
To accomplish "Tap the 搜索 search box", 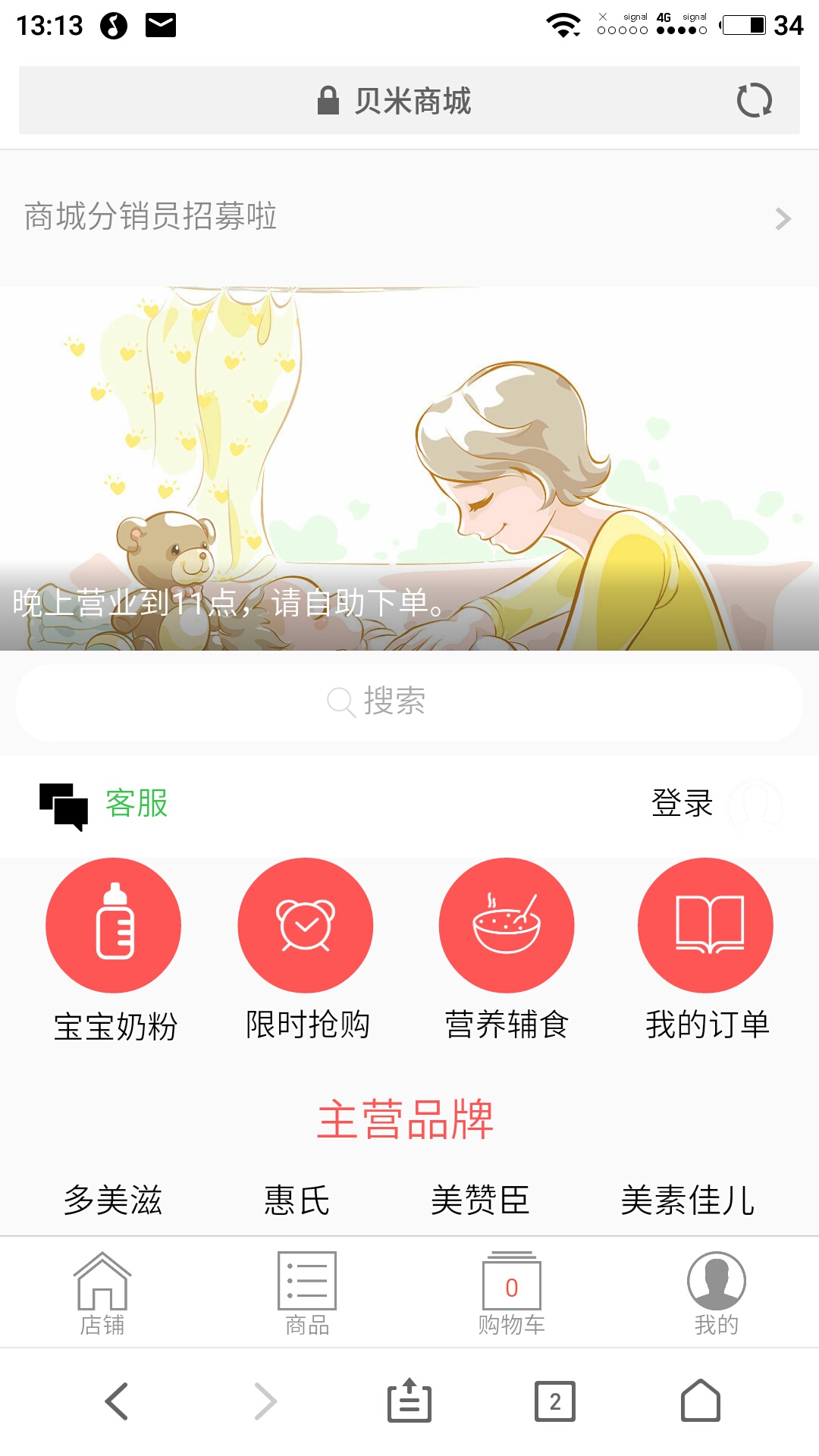I will [x=409, y=702].
